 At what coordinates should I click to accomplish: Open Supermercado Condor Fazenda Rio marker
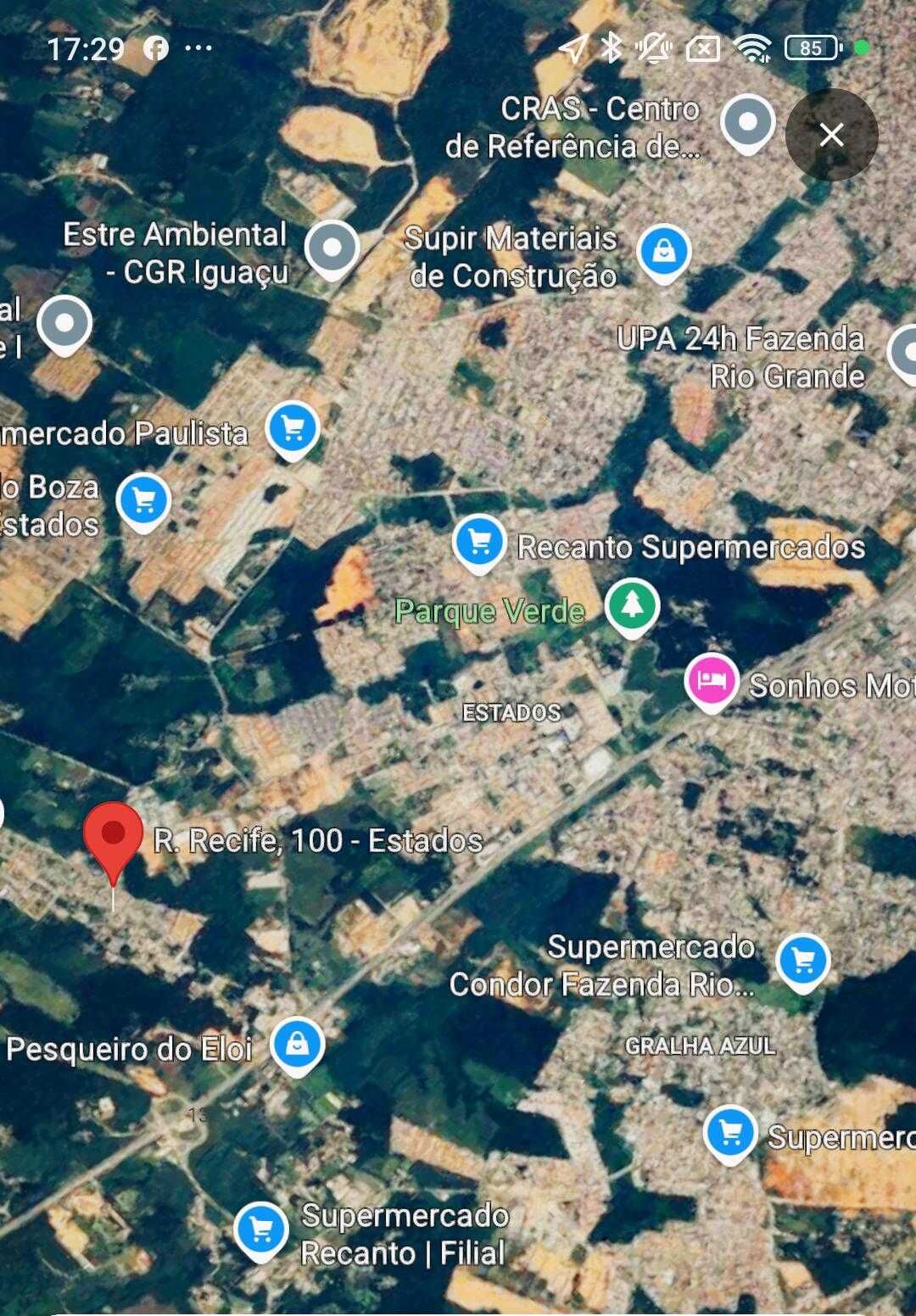801,961
